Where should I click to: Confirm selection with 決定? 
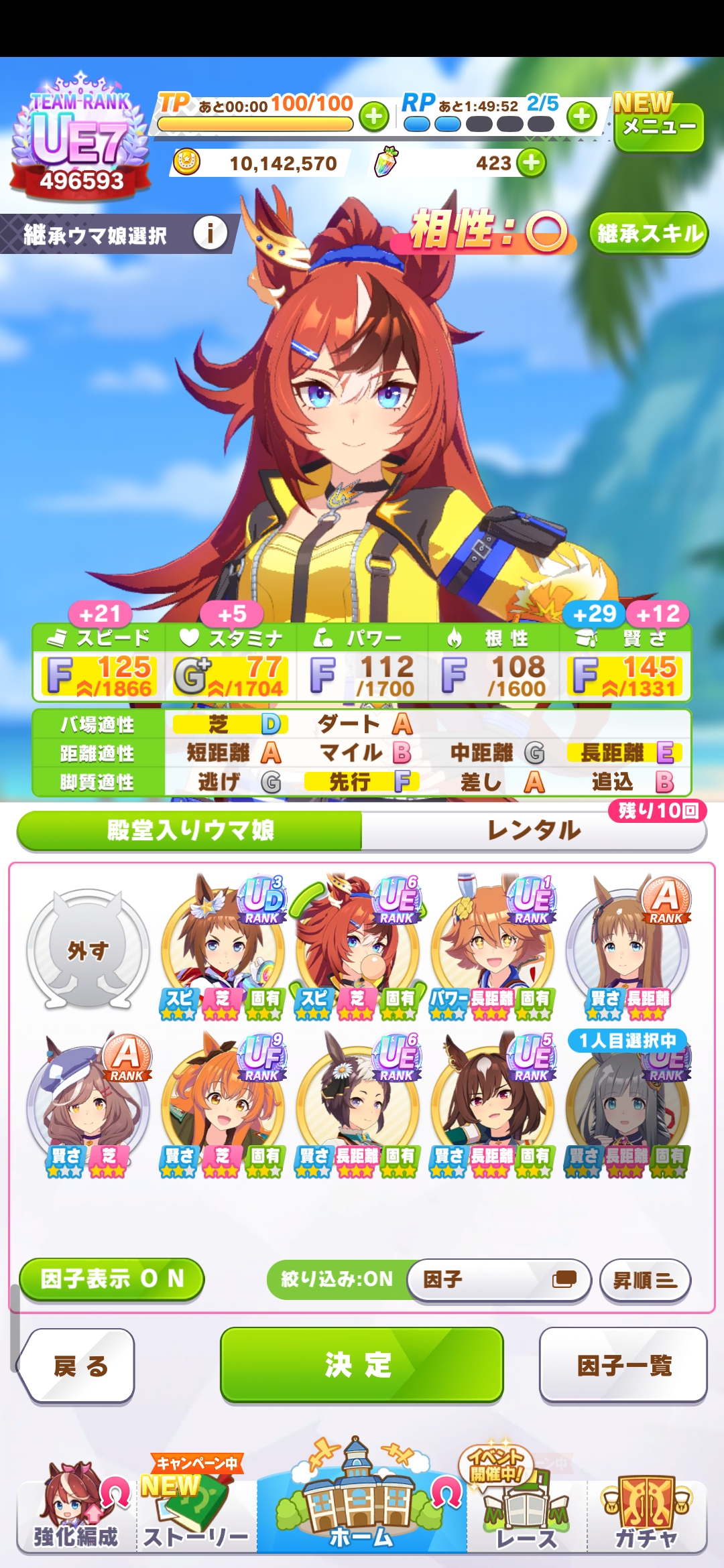[x=361, y=1364]
